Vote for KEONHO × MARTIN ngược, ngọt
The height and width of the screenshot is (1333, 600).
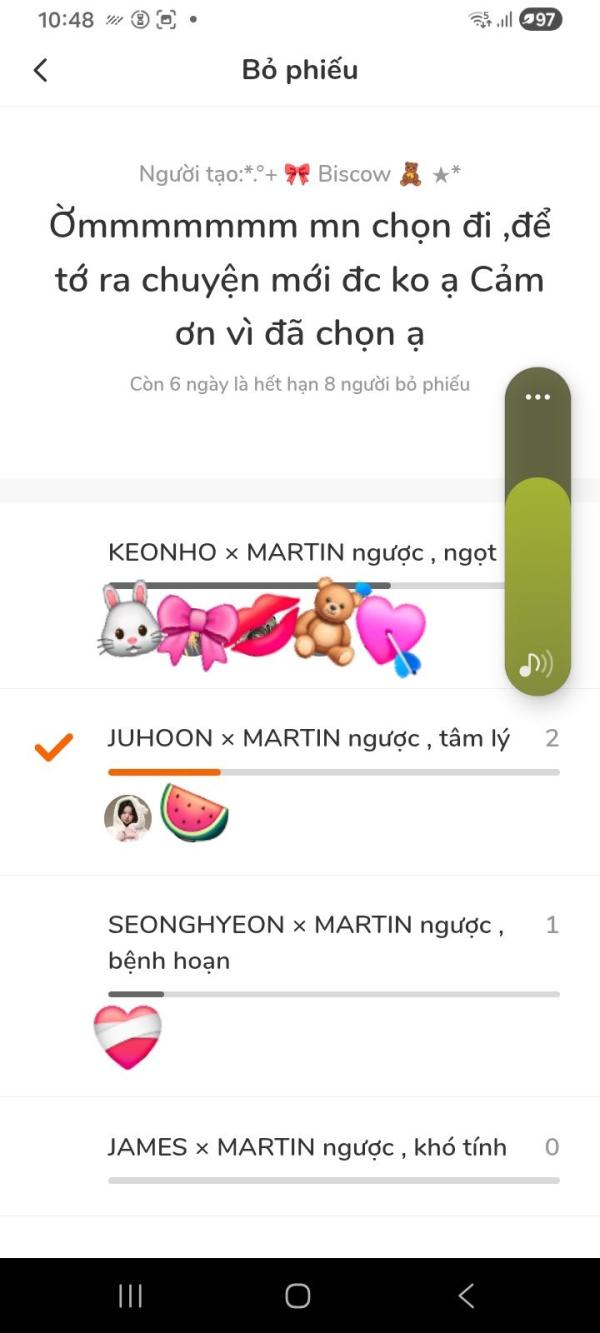coord(300,596)
